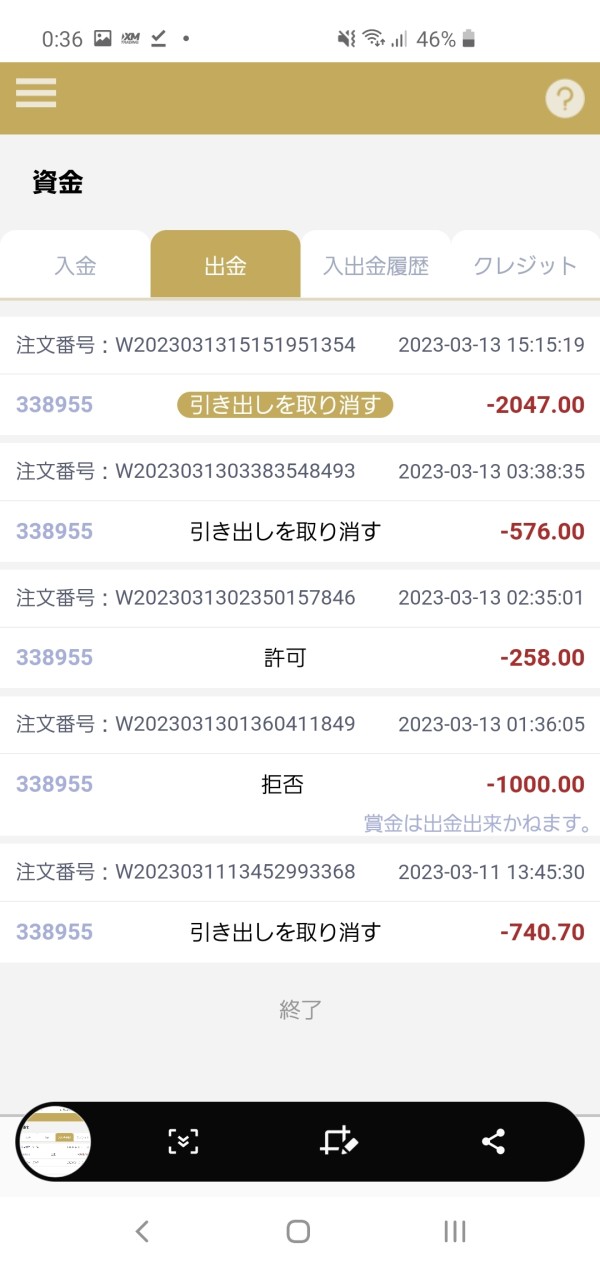Go to the クレジット tab
This screenshot has height=1267, width=600.
click(525, 266)
